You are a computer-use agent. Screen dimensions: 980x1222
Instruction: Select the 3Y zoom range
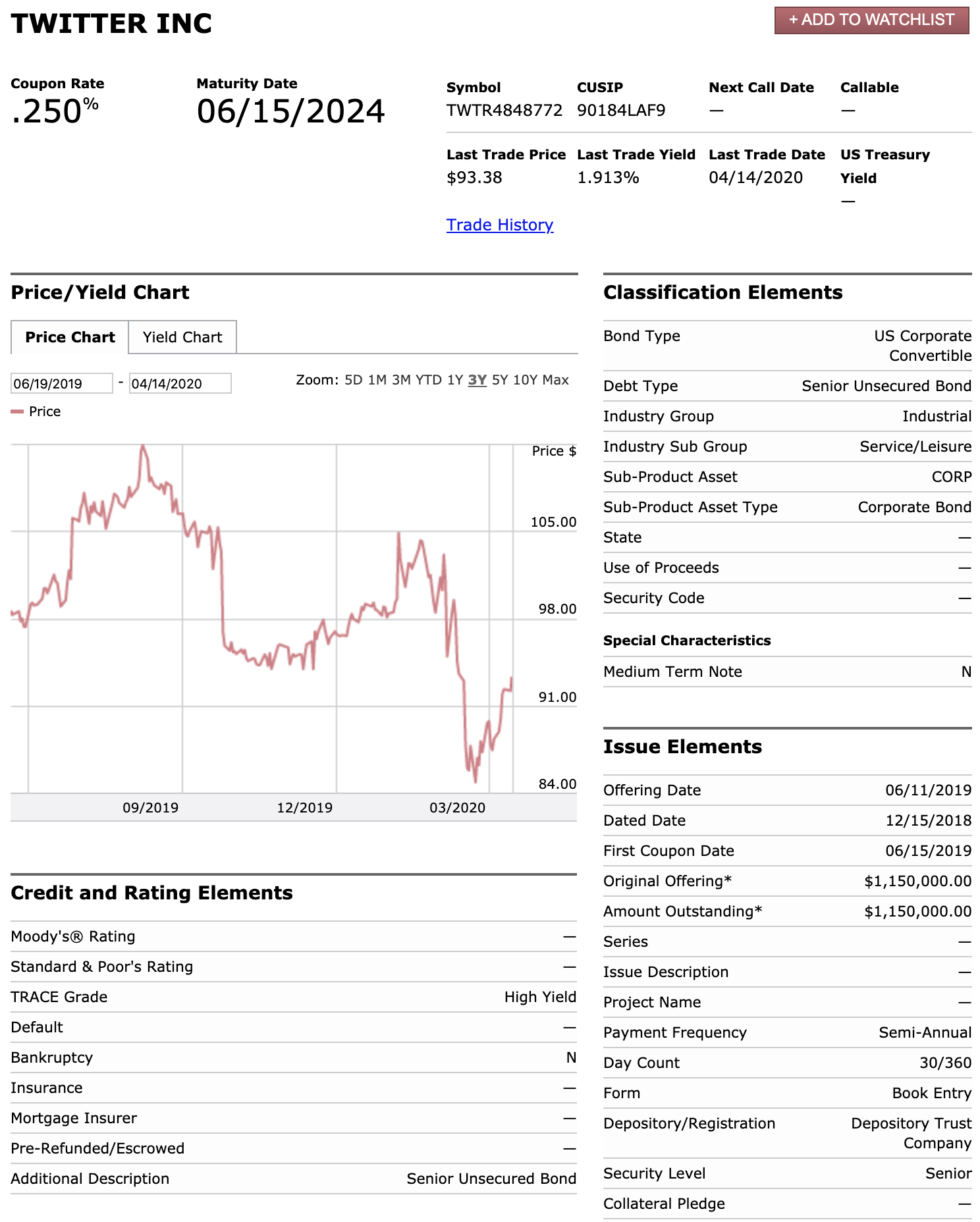point(477,380)
